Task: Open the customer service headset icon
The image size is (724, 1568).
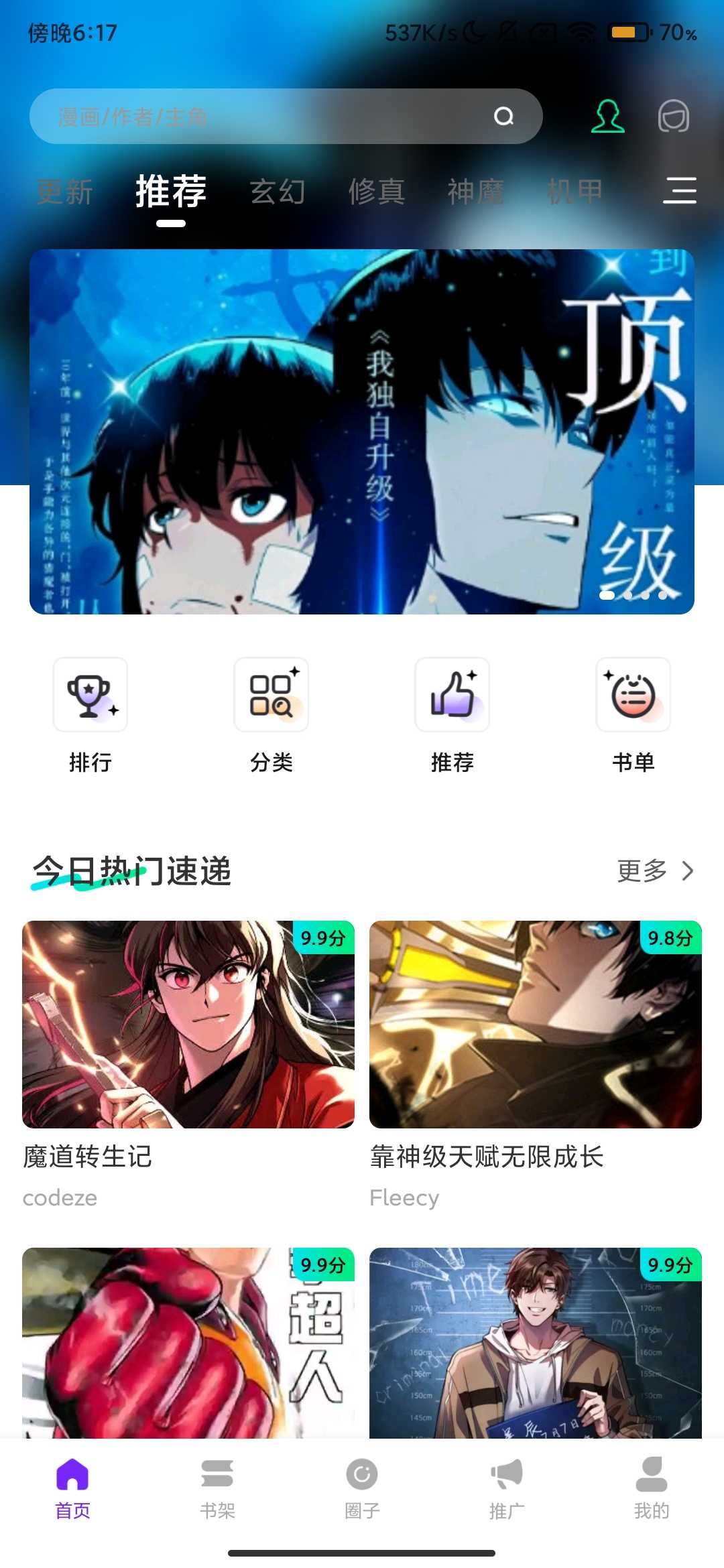Action: (673, 117)
